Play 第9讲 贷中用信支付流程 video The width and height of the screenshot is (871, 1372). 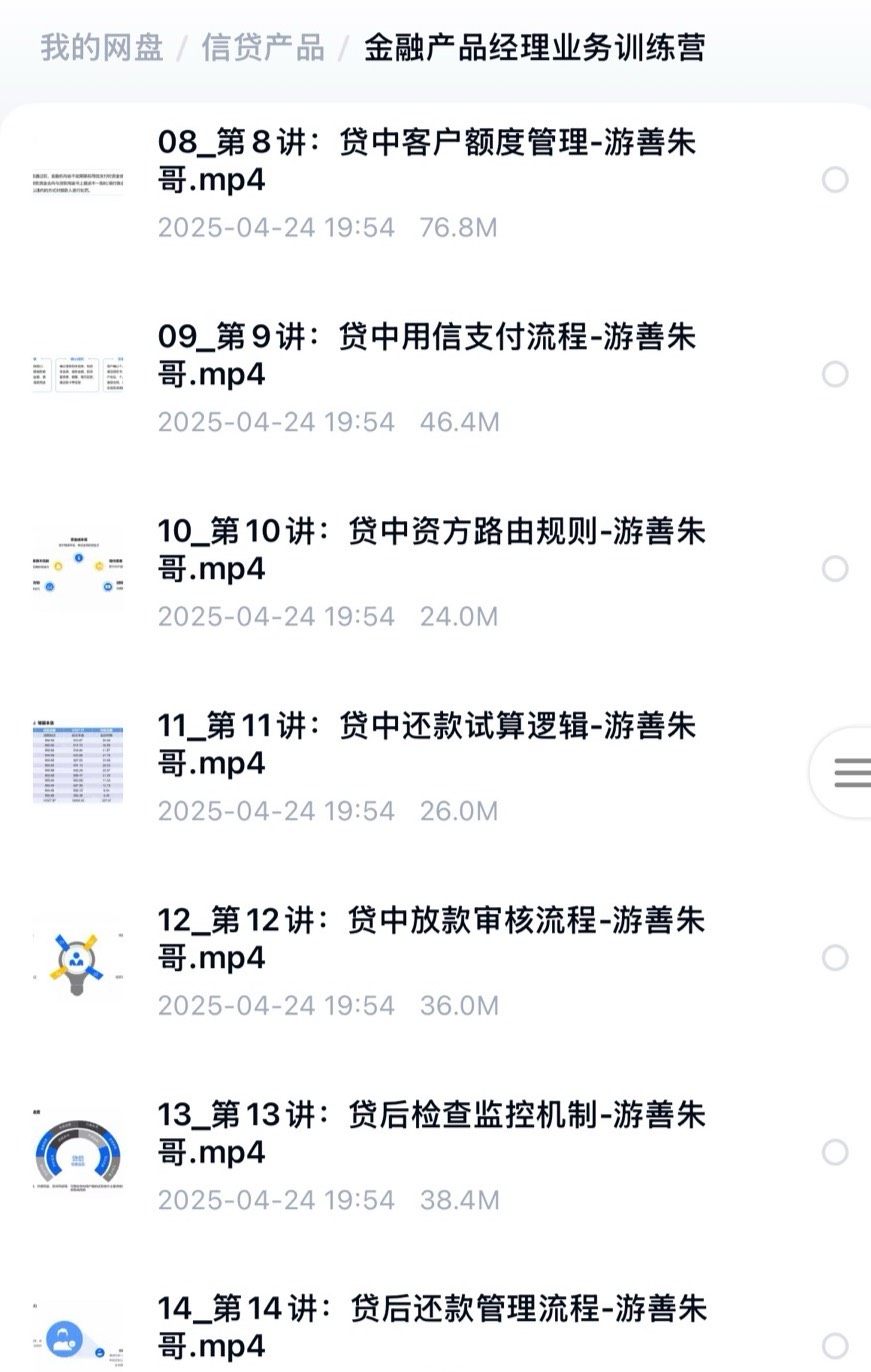pos(426,356)
